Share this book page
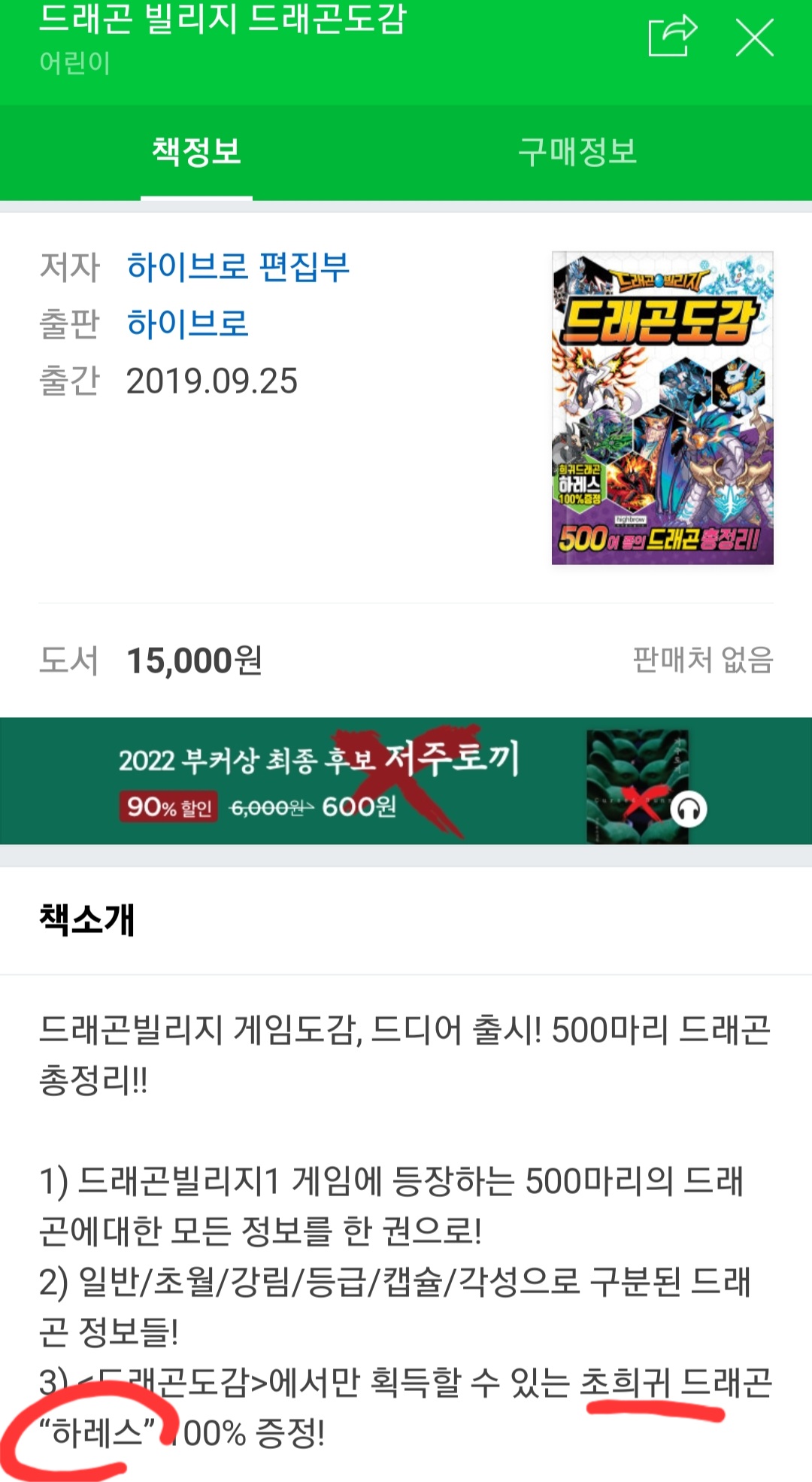Screen dimensions: 812x1482 pos(671,36)
